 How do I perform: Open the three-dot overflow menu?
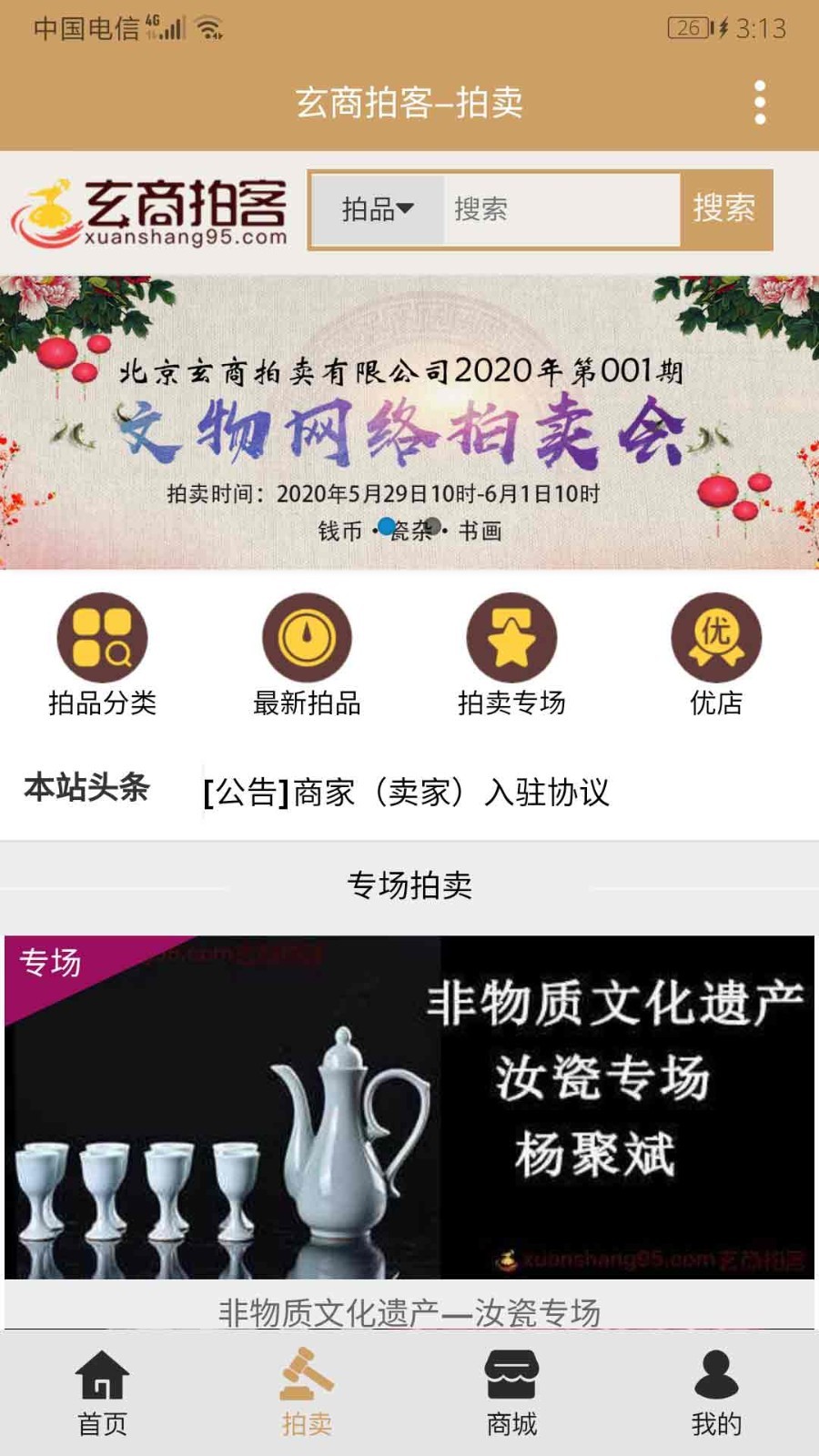point(760,102)
